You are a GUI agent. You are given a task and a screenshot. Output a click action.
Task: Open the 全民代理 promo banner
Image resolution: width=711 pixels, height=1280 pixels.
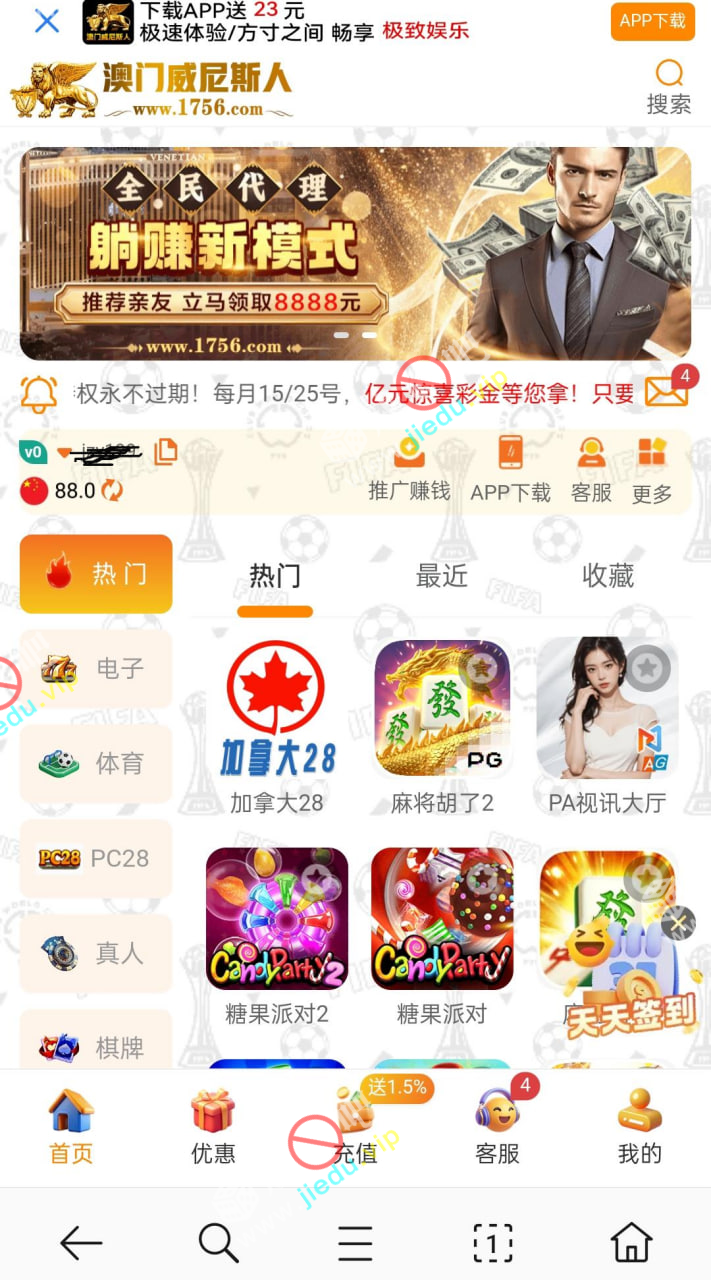click(355, 253)
